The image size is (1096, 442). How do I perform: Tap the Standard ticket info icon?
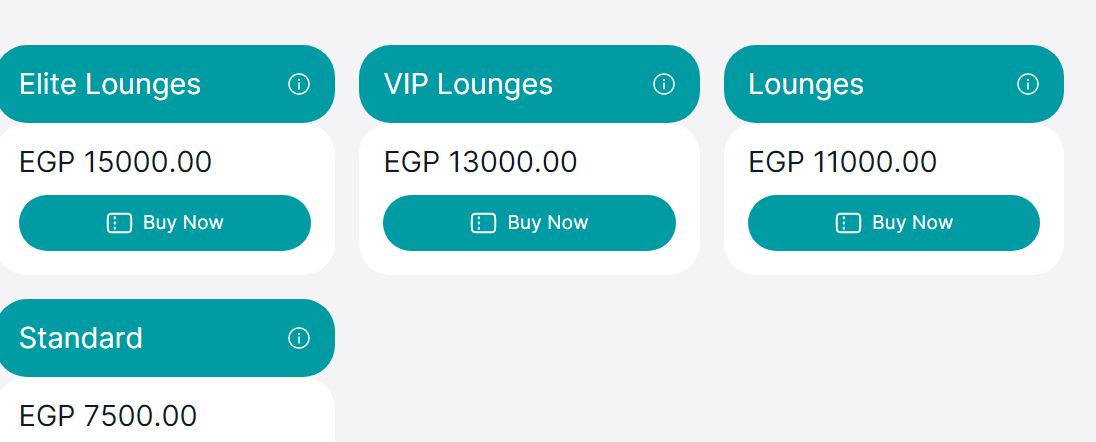point(298,338)
